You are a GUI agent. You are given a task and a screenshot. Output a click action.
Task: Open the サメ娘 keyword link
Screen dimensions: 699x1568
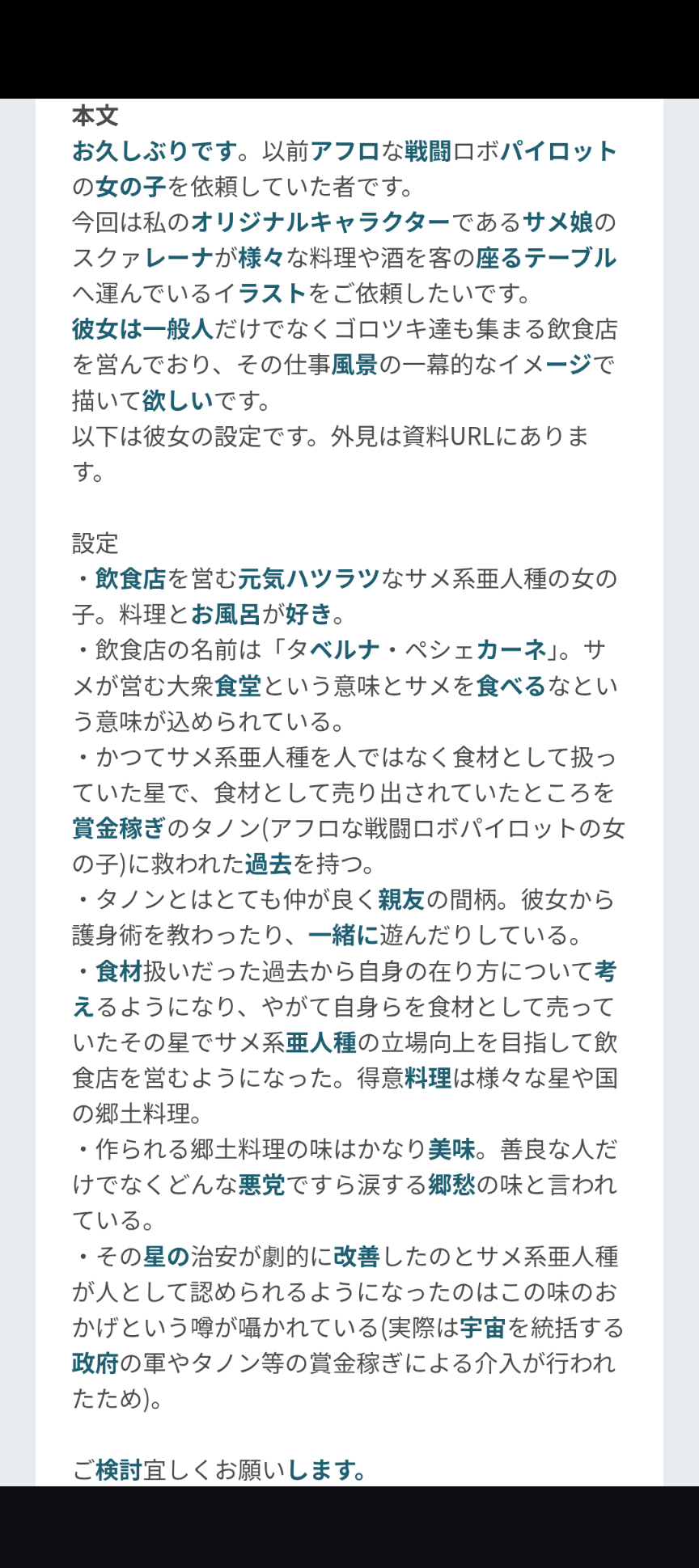click(x=557, y=222)
